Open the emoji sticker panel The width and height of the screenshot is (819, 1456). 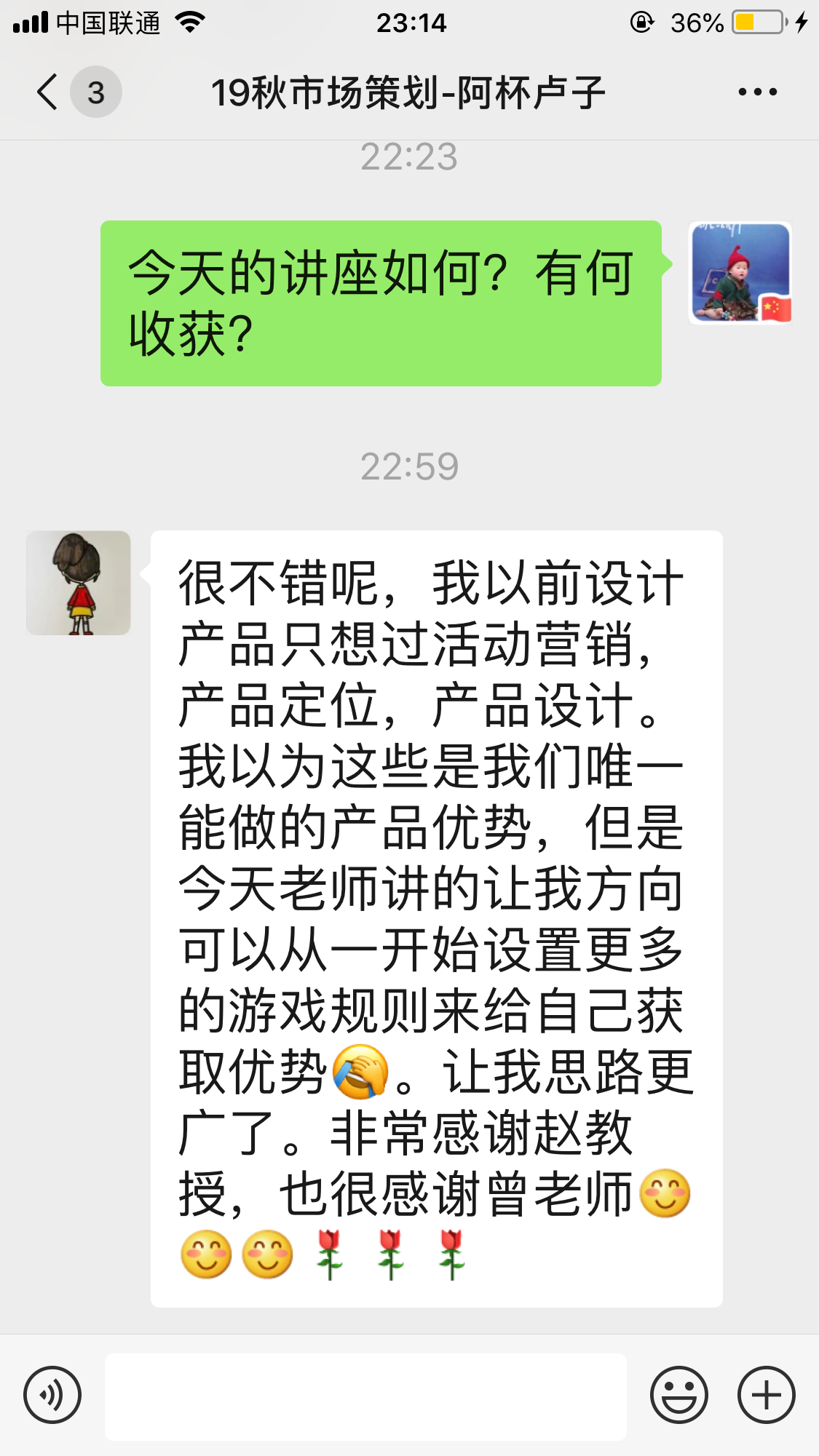click(678, 1395)
